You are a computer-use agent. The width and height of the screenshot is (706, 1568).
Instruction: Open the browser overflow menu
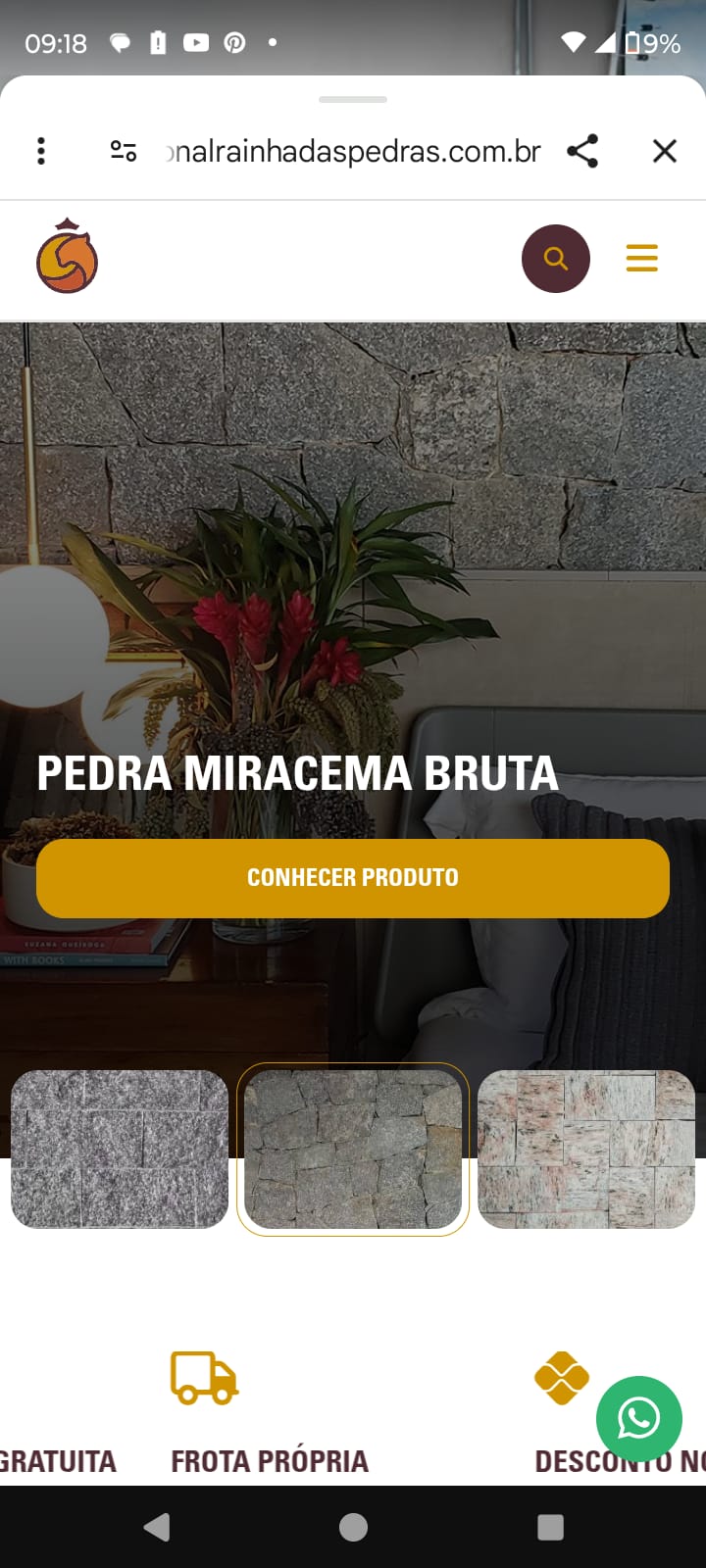click(x=41, y=151)
